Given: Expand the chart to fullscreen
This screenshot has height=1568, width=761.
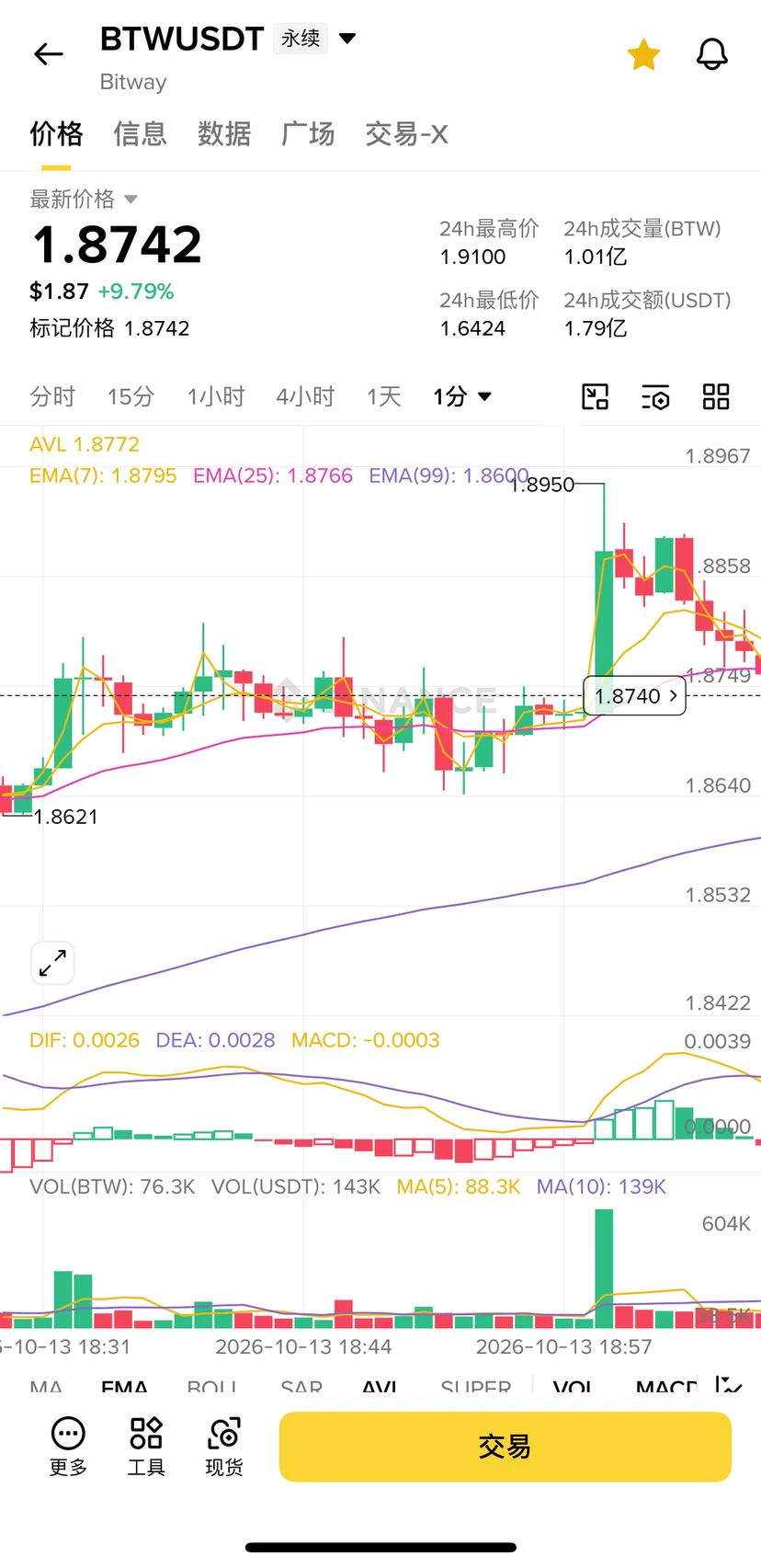Looking at the screenshot, I should click(x=52, y=963).
